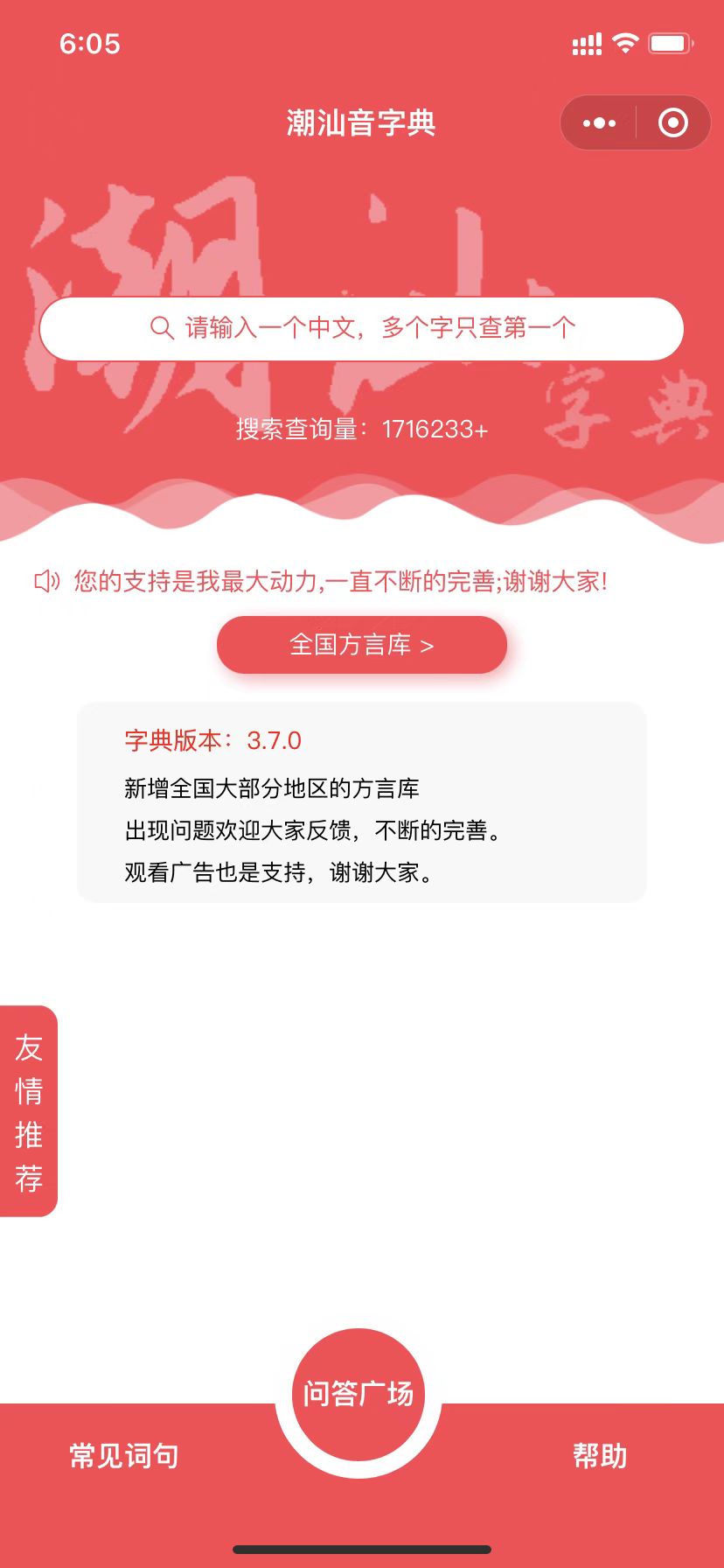Open 全国方言库 dialect library
The image size is (724, 1568).
point(361,645)
